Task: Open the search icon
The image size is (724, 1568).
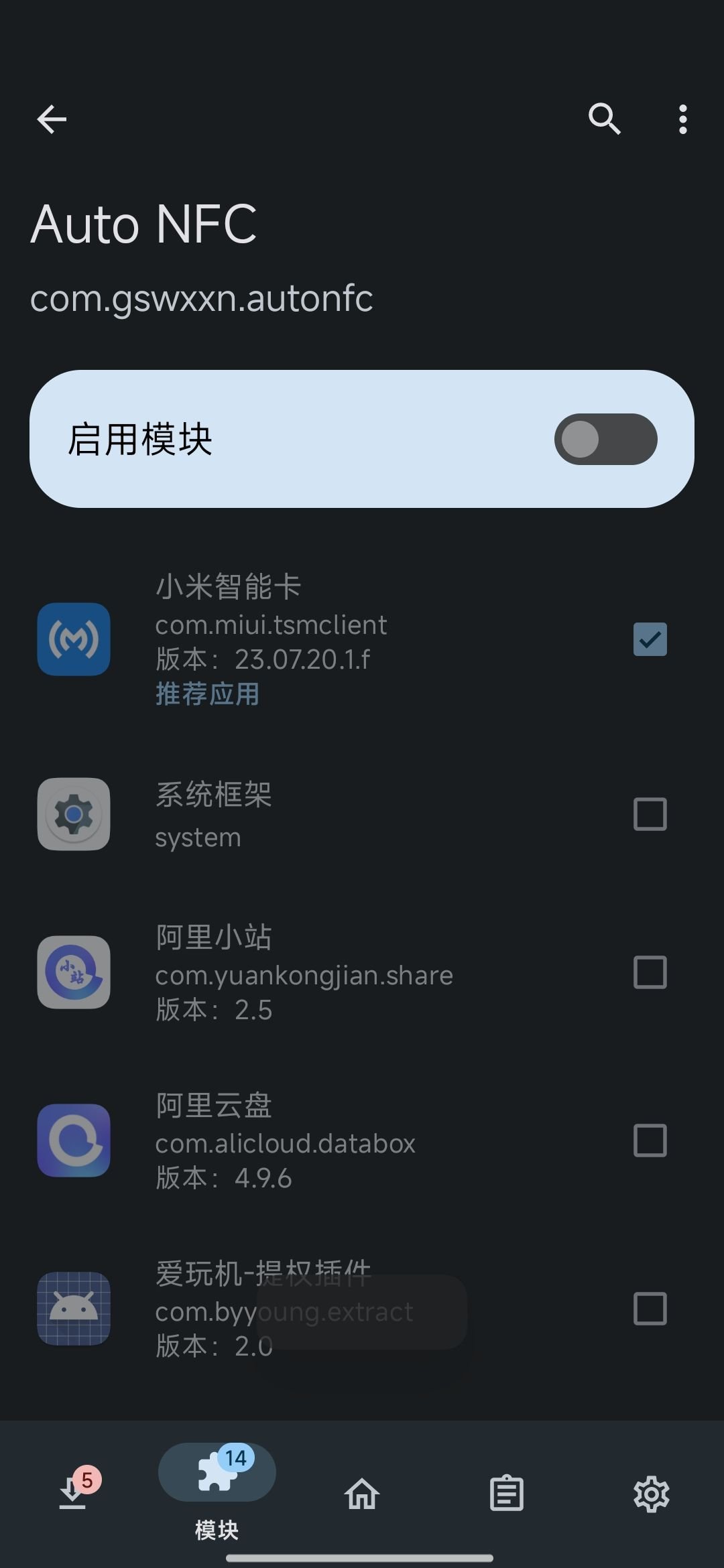Action: click(604, 119)
